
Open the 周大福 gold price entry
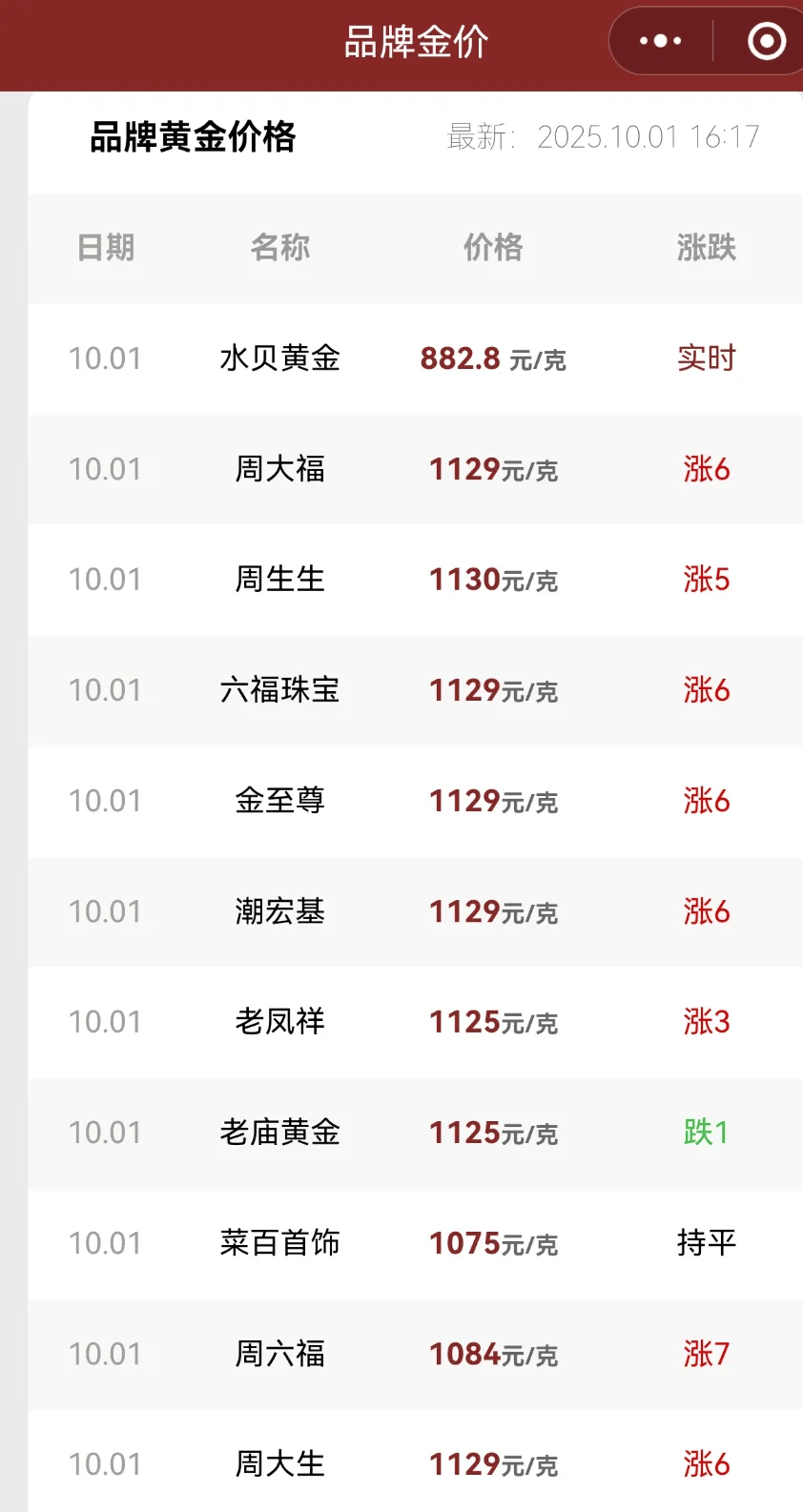click(x=401, y=470)
